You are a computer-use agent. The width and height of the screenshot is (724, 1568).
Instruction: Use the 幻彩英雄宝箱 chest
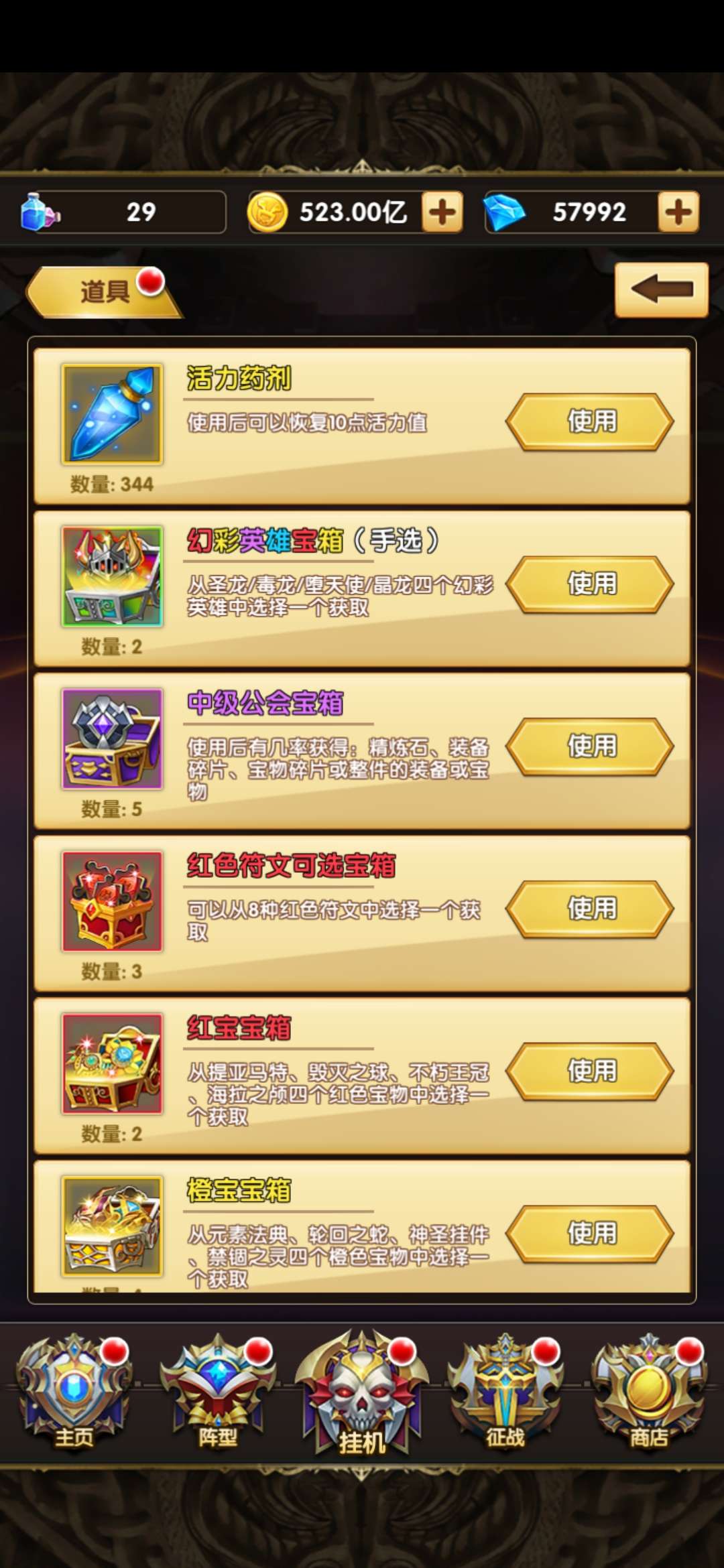coord(590,584)
